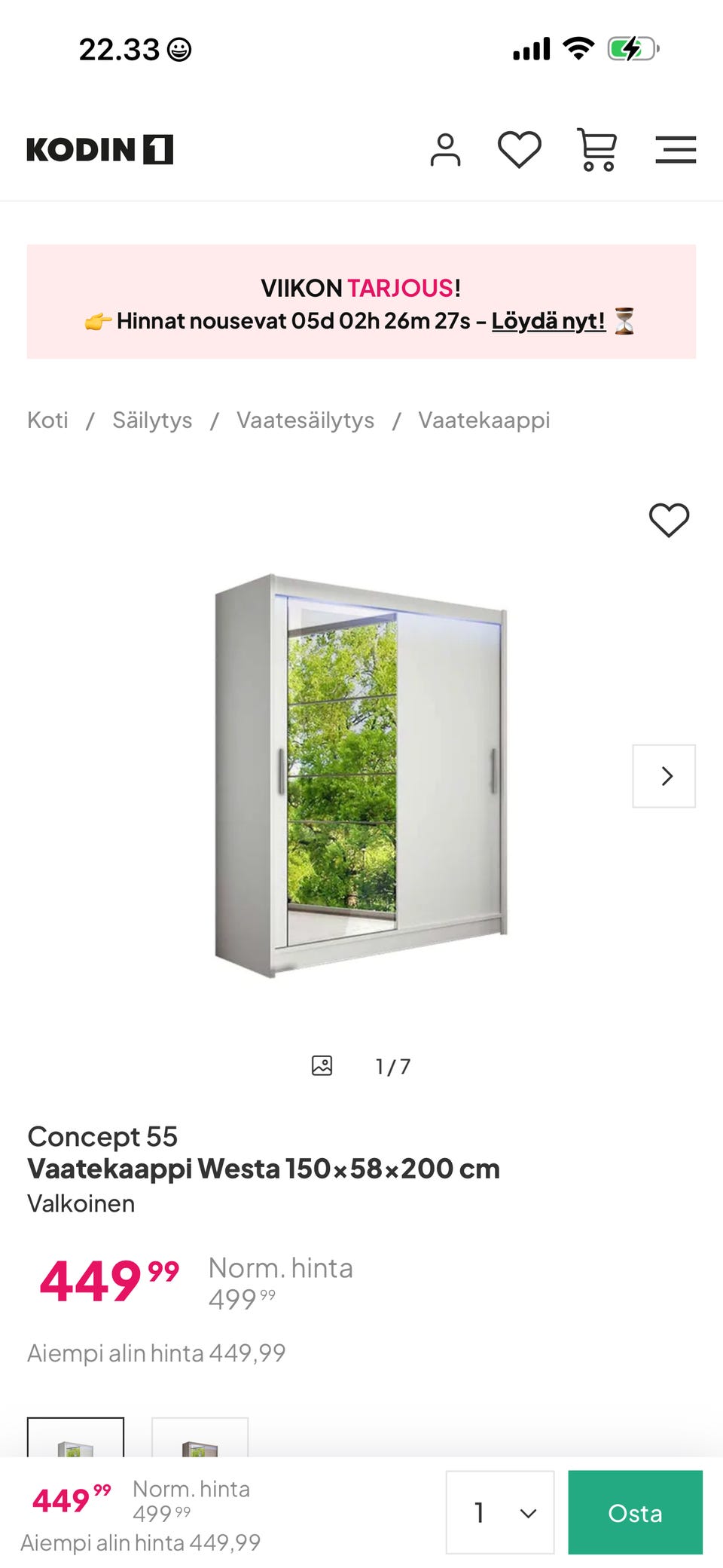Tap Osta to buy the wardrobe

[x=635, y=1512]
